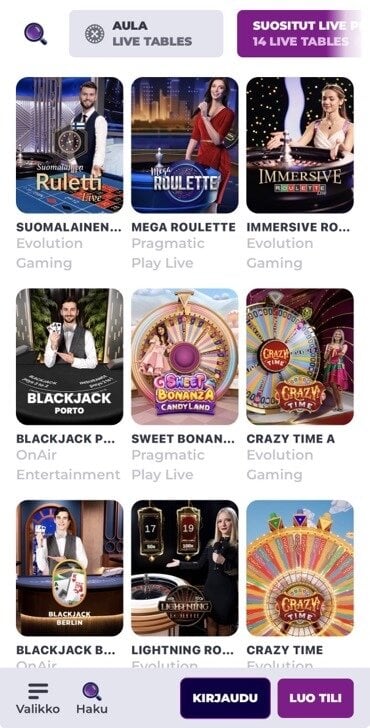This screenshot has height=728, width=370.
Task: Open Blackjack Berlin table
Action: point(70,568)
